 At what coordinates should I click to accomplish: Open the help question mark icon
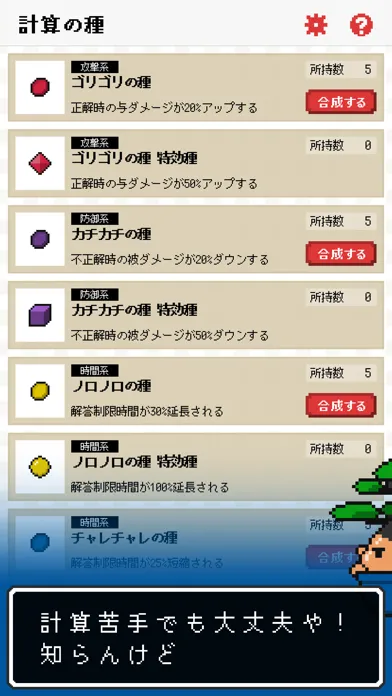tap(361, 25)
